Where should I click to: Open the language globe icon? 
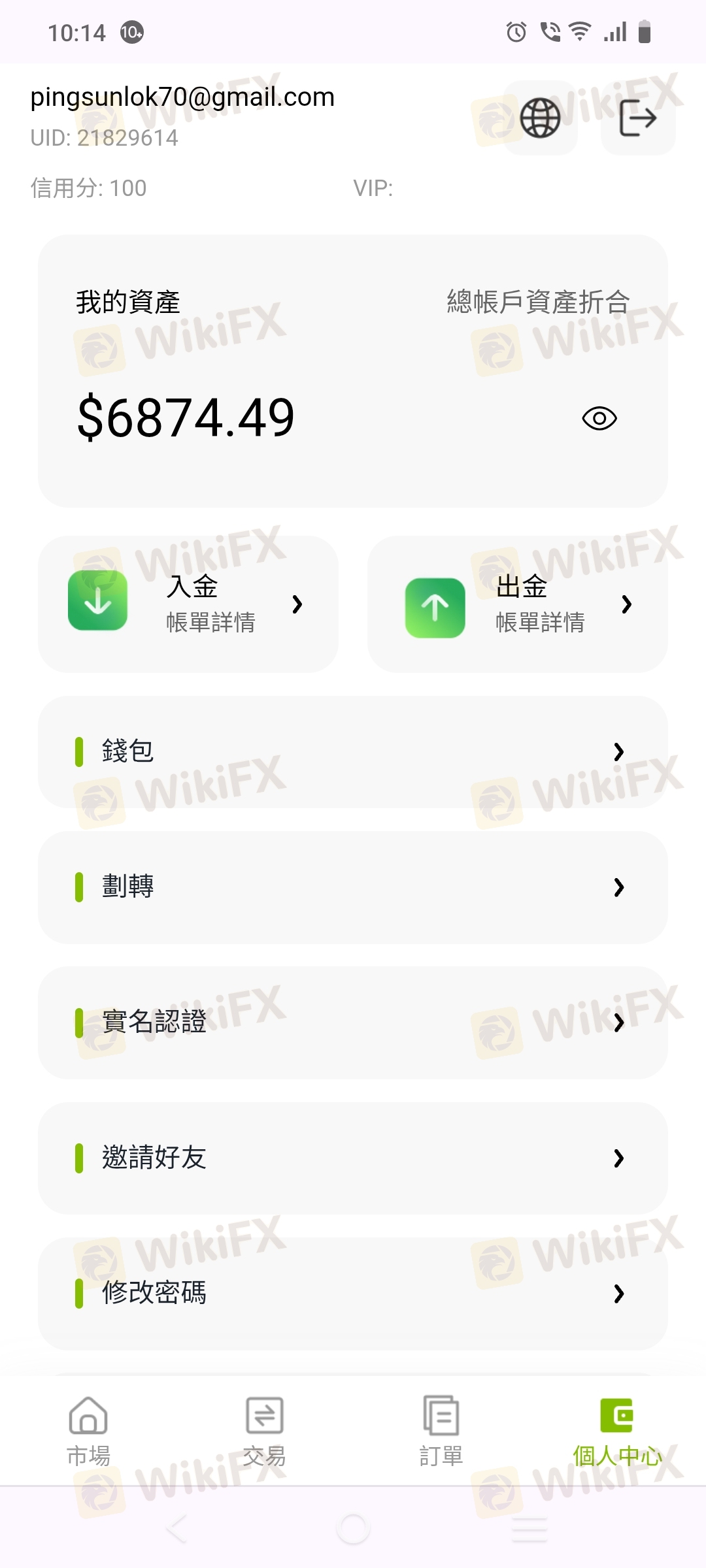click(x=540, y=118)
